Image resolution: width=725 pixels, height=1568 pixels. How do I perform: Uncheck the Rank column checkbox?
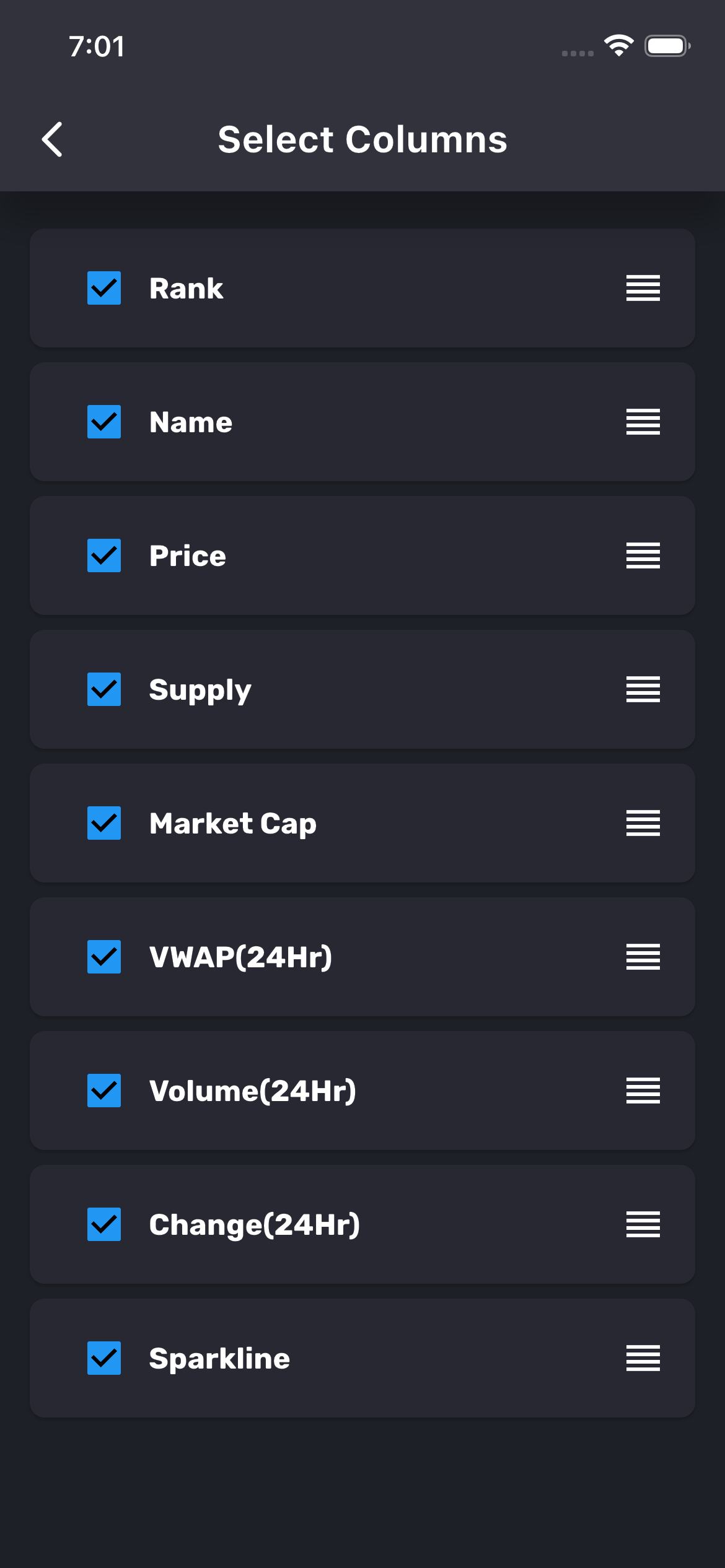pos(104,288)
